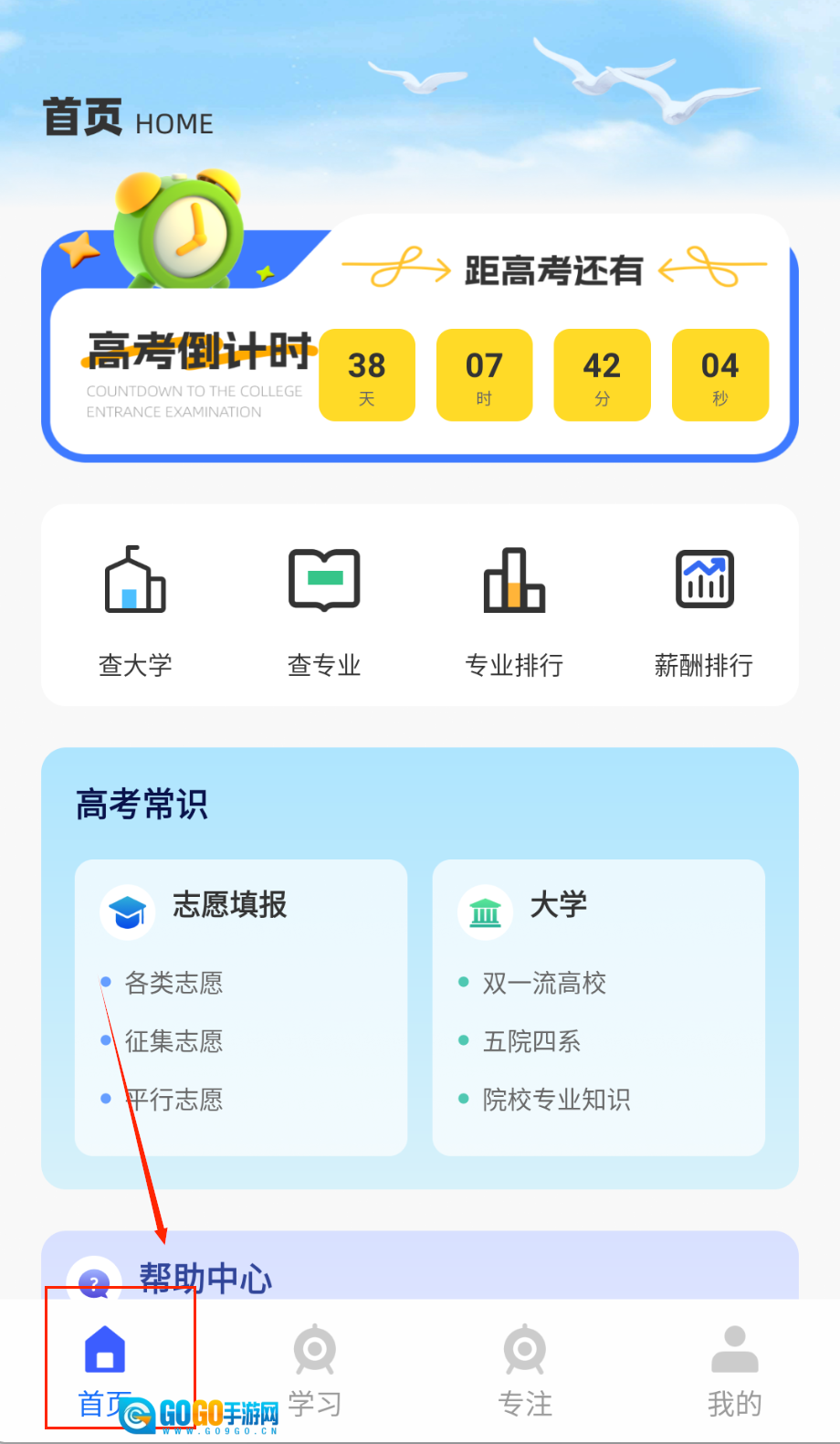Select the 首页 home tab

pyautogui.click(x=105, y=1367)
